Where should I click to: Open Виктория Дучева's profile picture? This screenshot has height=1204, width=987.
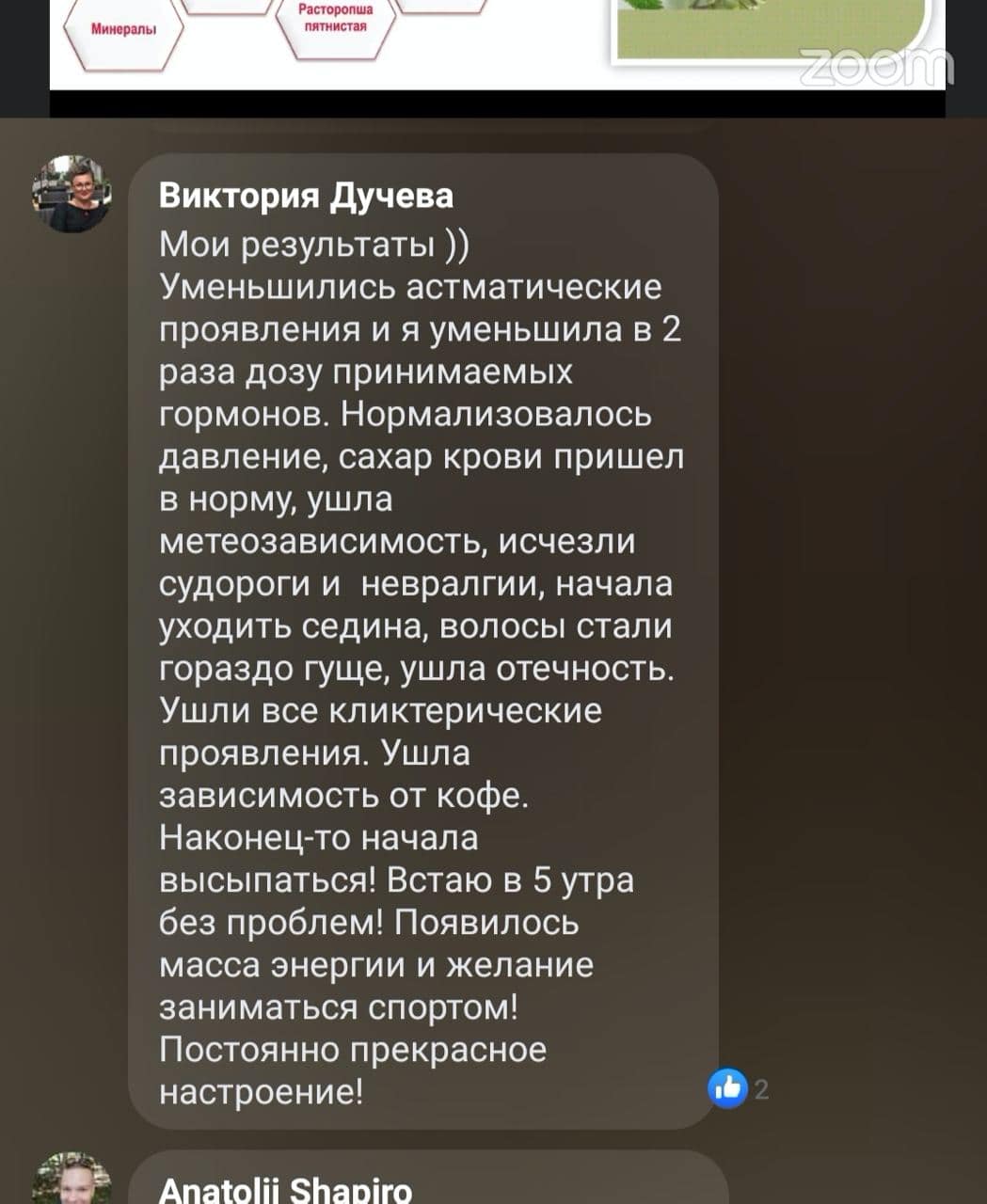point(72,194)
